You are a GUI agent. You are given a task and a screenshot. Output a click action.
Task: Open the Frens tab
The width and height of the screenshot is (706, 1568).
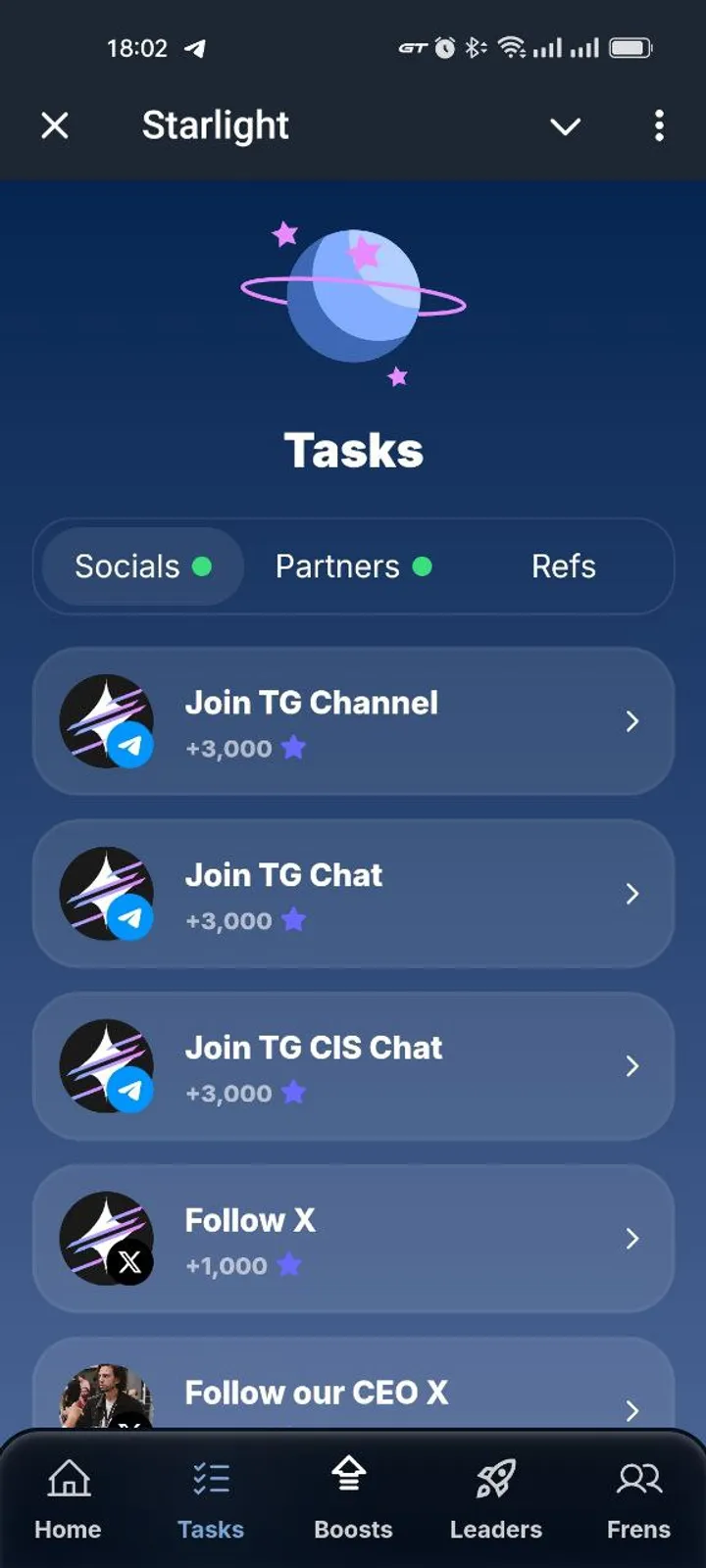(x=638, y=1499)
